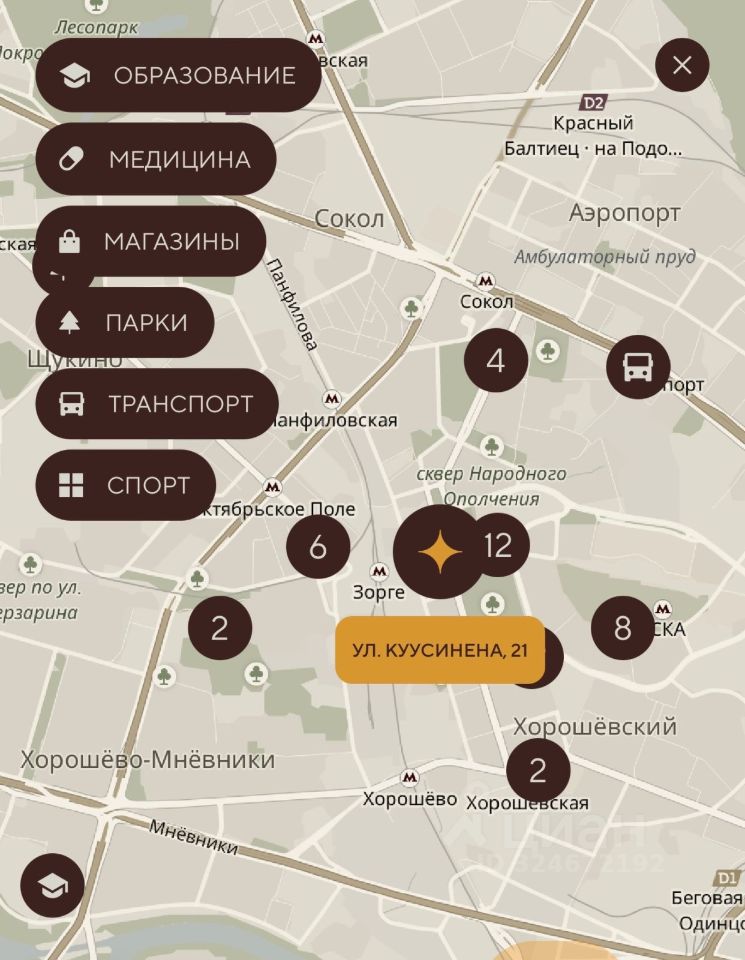Select the Образование filter chip
745x960 pixels.
[178, 75]
